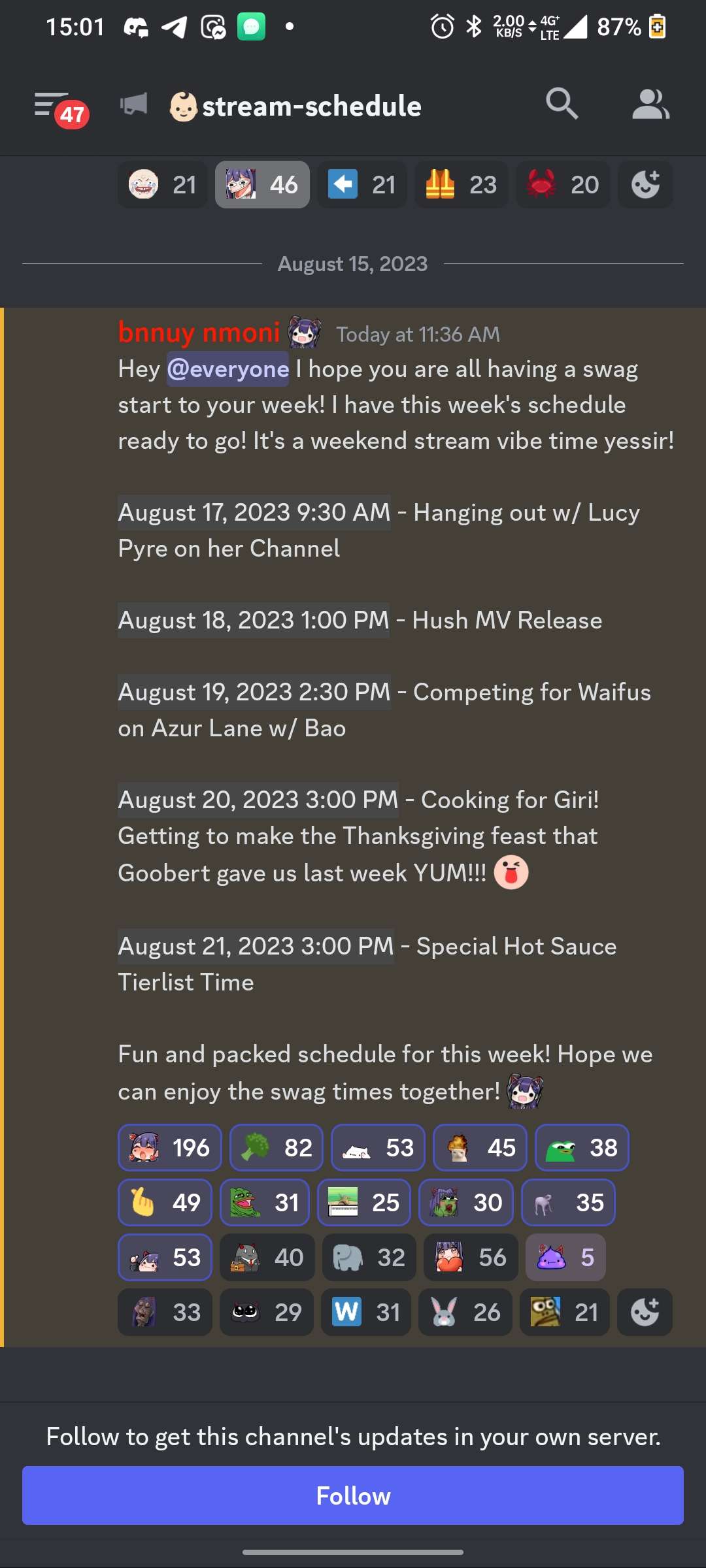Tap the purple blob reaction with 5
Viewport: 706px width, 1568px height.
(x=565, y=1258)
